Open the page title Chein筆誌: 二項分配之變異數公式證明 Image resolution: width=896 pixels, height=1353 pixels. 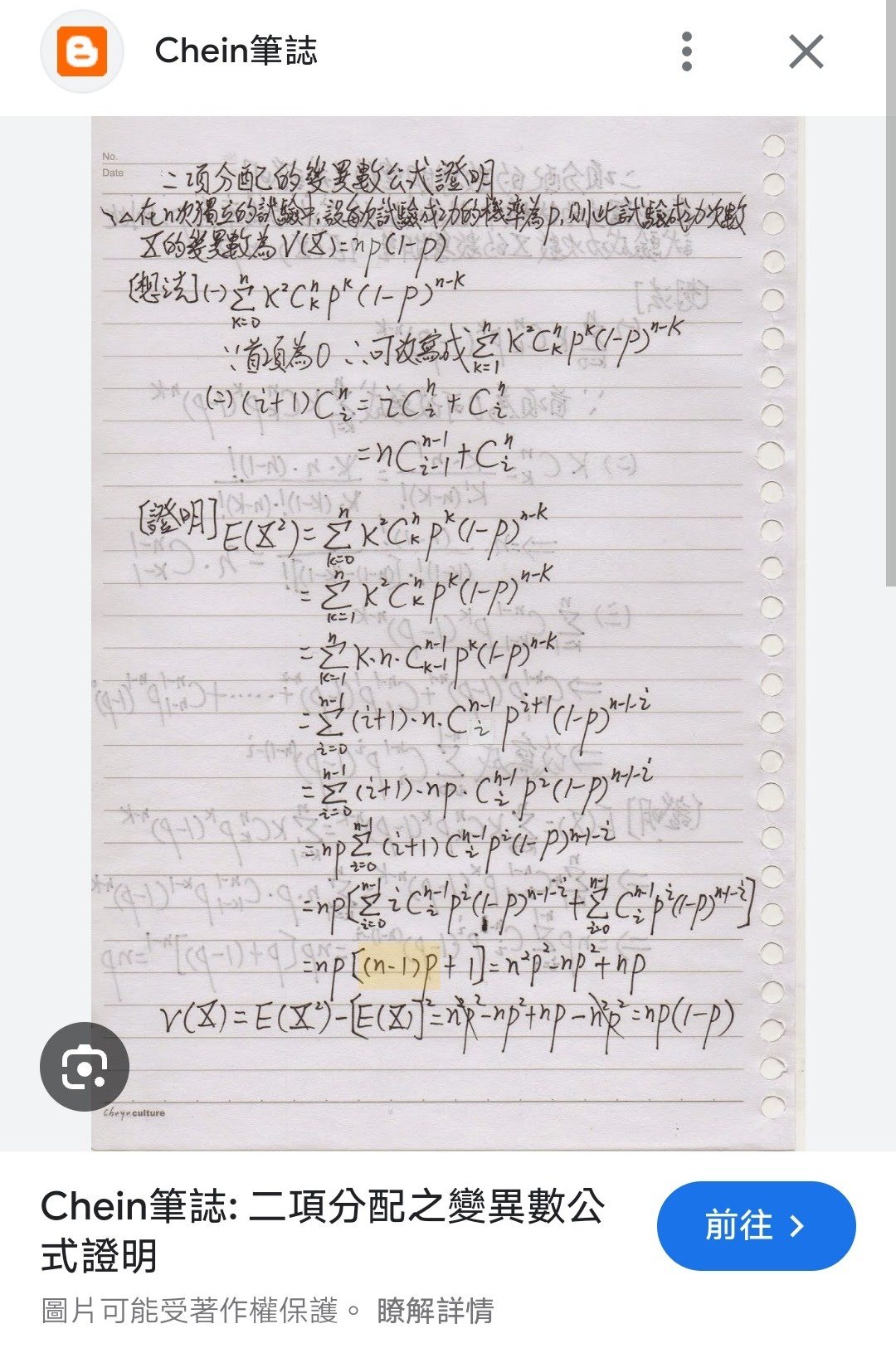click(323, 1230)
